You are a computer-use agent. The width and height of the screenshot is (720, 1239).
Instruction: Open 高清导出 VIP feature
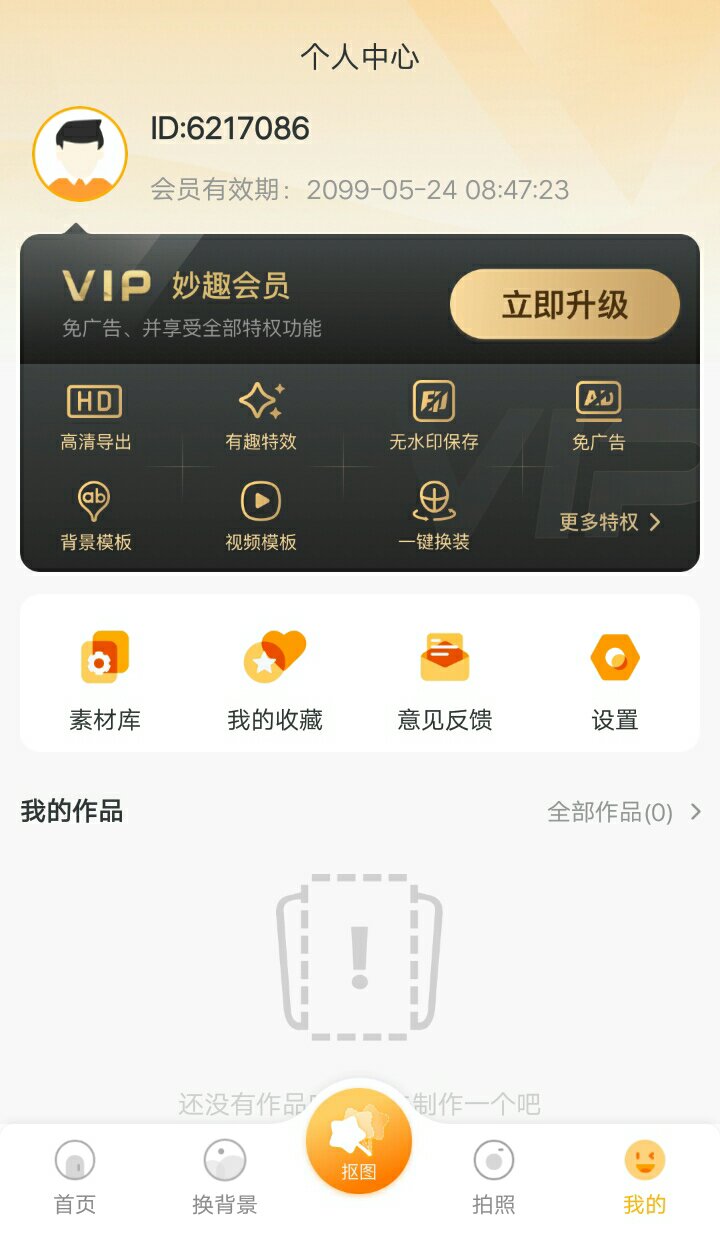pyautogui.click(x=95, y=417)
